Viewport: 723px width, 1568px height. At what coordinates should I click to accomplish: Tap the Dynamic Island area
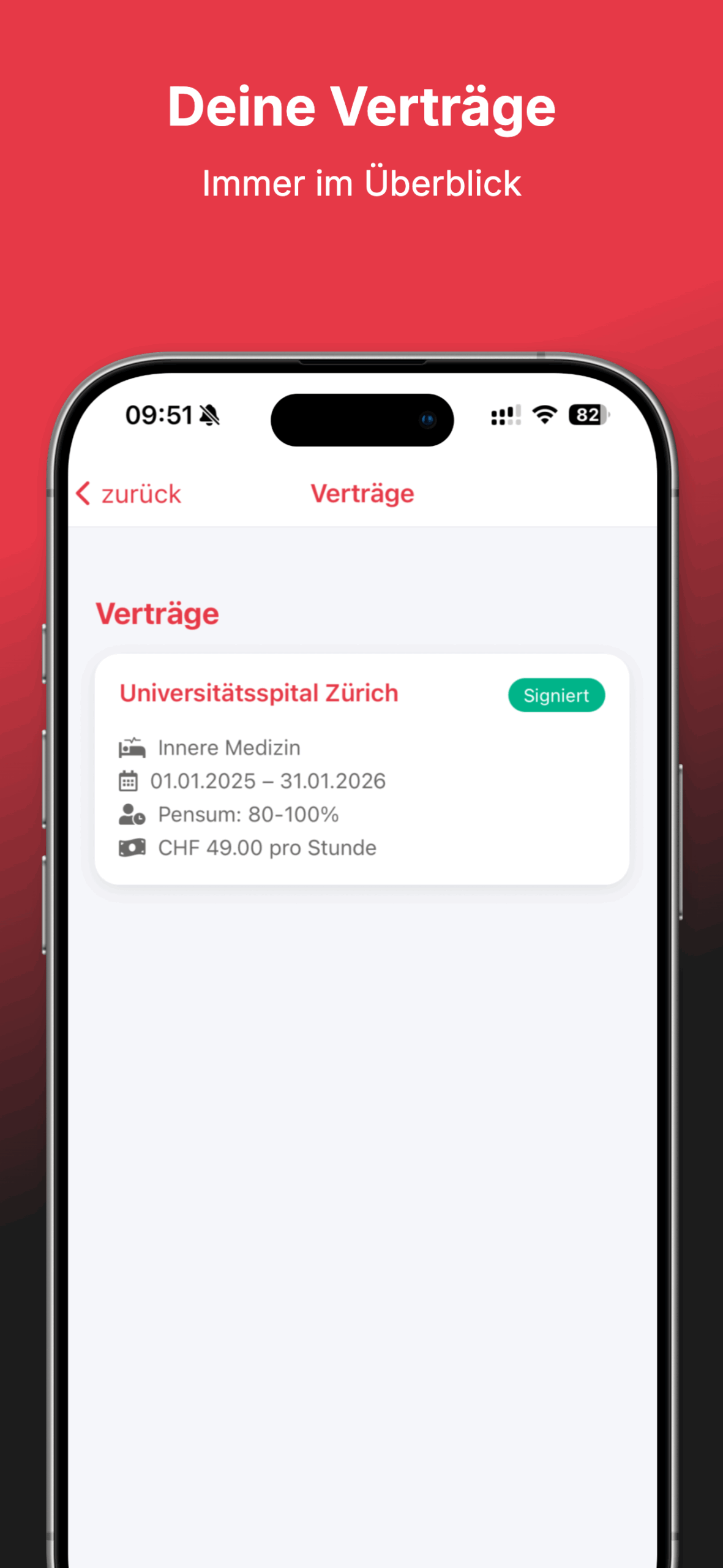[x=362, y=418]
